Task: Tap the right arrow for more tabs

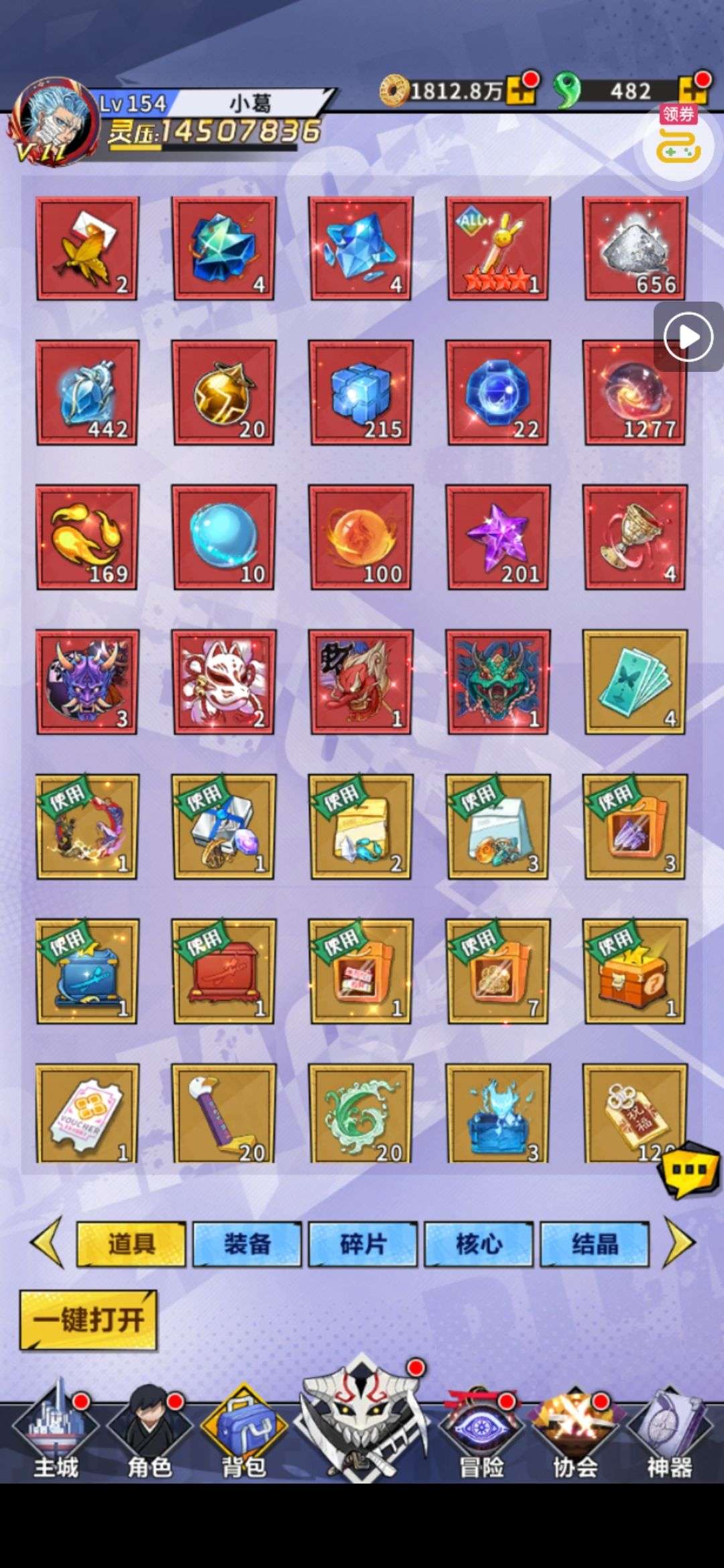Action: click(680, 1243)
